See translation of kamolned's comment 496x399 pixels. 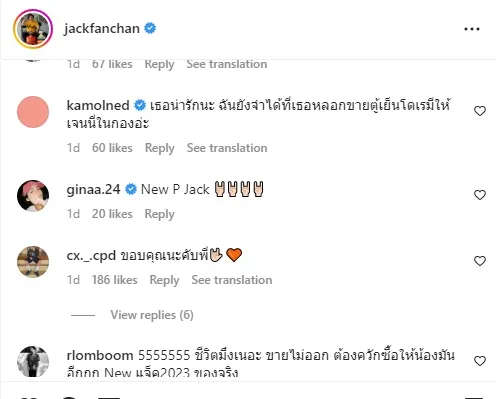pyautogui.click(x=227, y=148)
